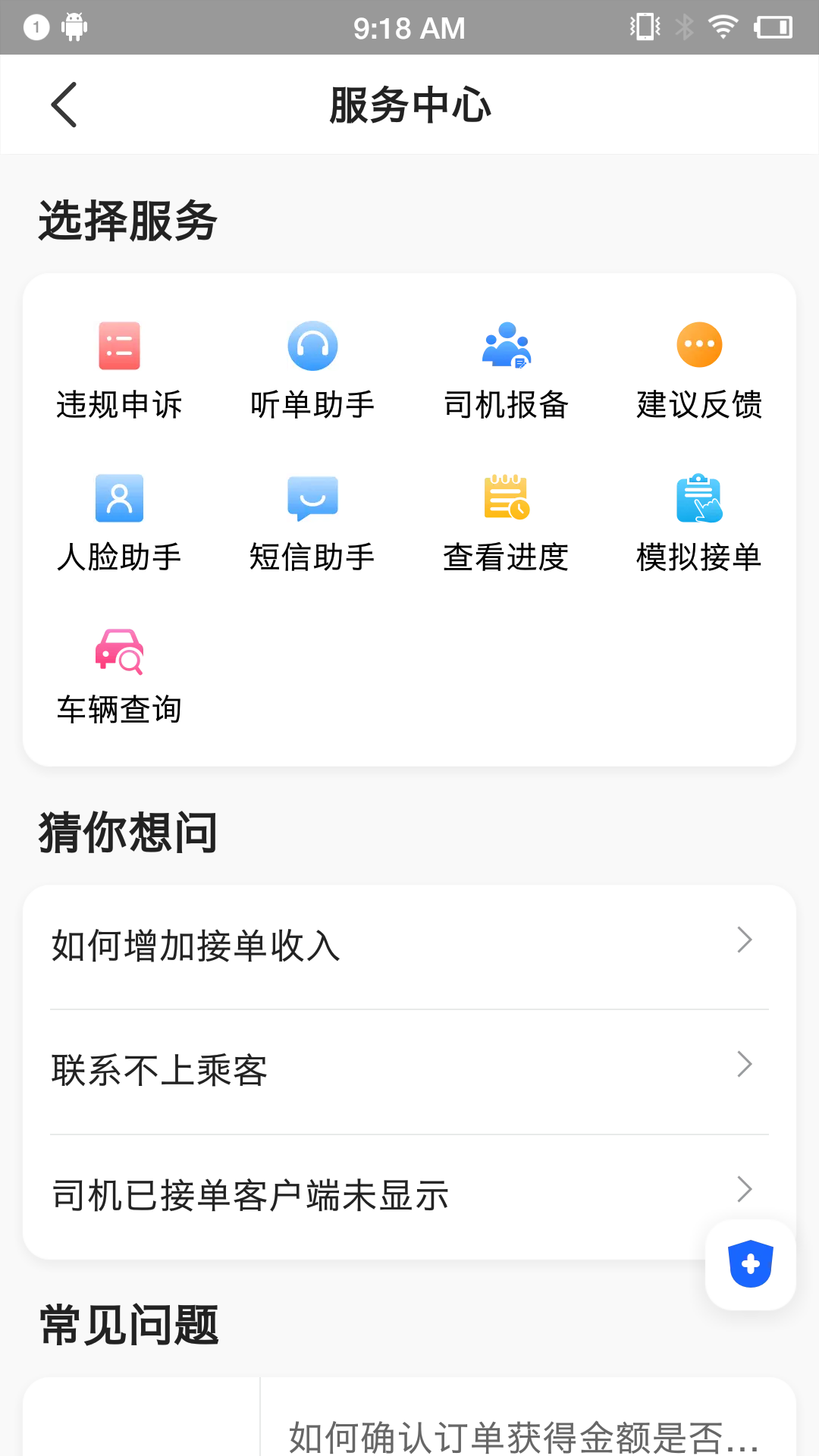Select the 模拟接单 simulated order tool

click(x=699, y=523)
